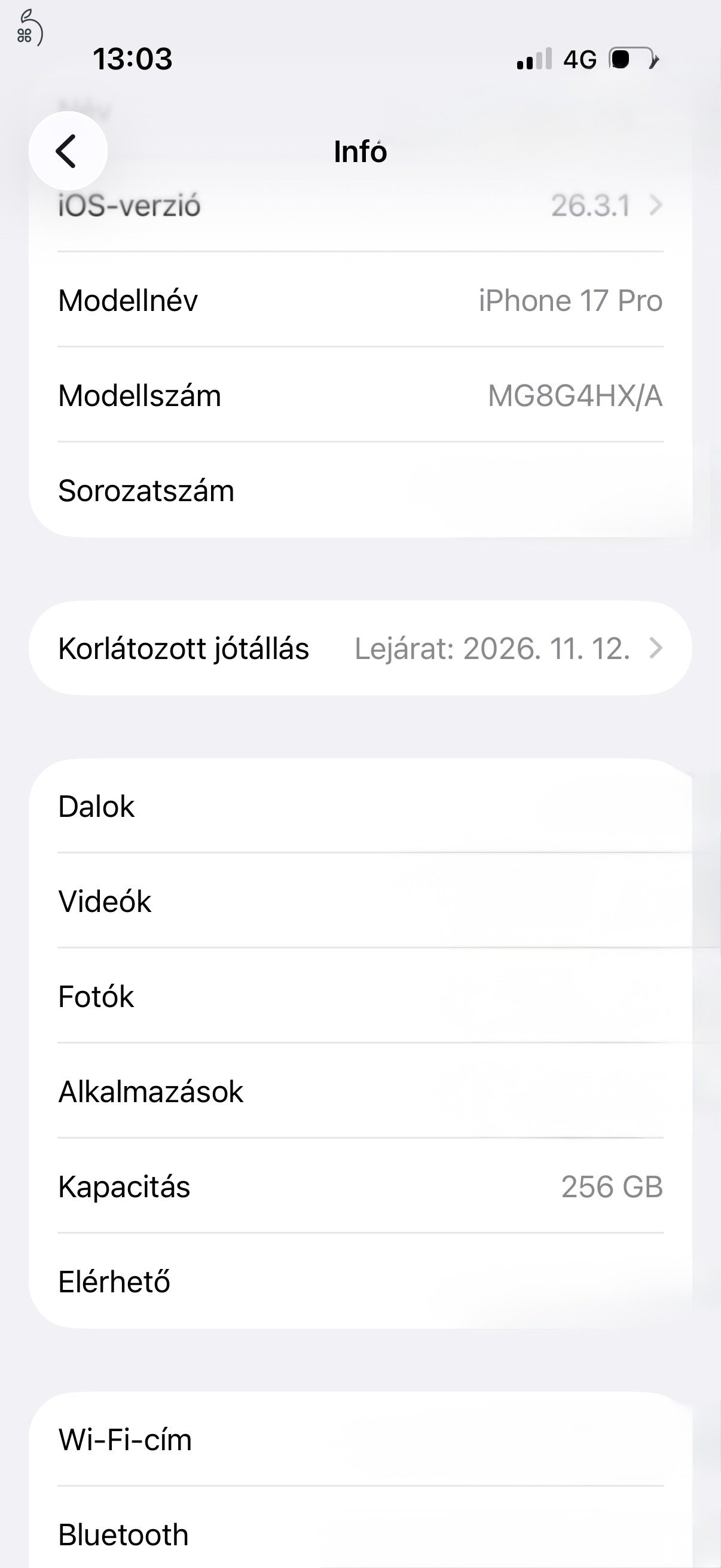
Task: Tap the Kapacitás 256 GB value
Action: [611, 1186]
